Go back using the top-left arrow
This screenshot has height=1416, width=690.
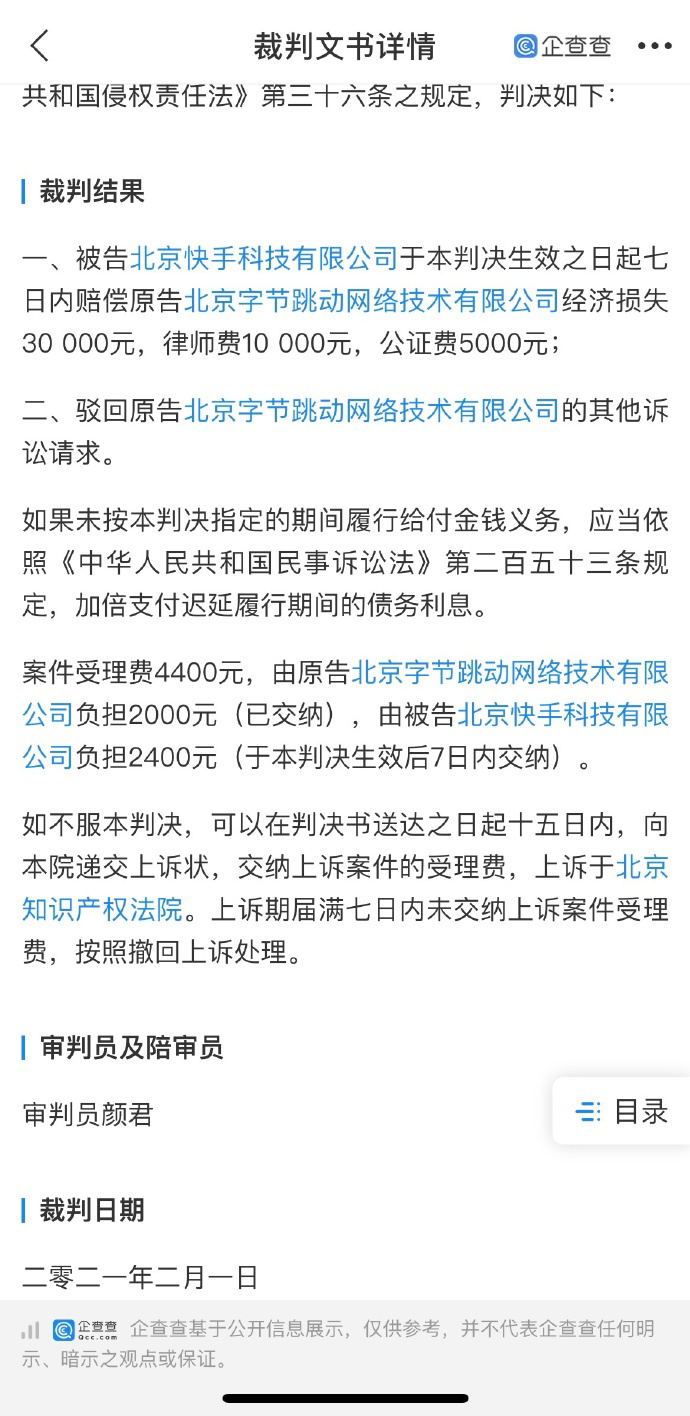[x=40, y=46]
